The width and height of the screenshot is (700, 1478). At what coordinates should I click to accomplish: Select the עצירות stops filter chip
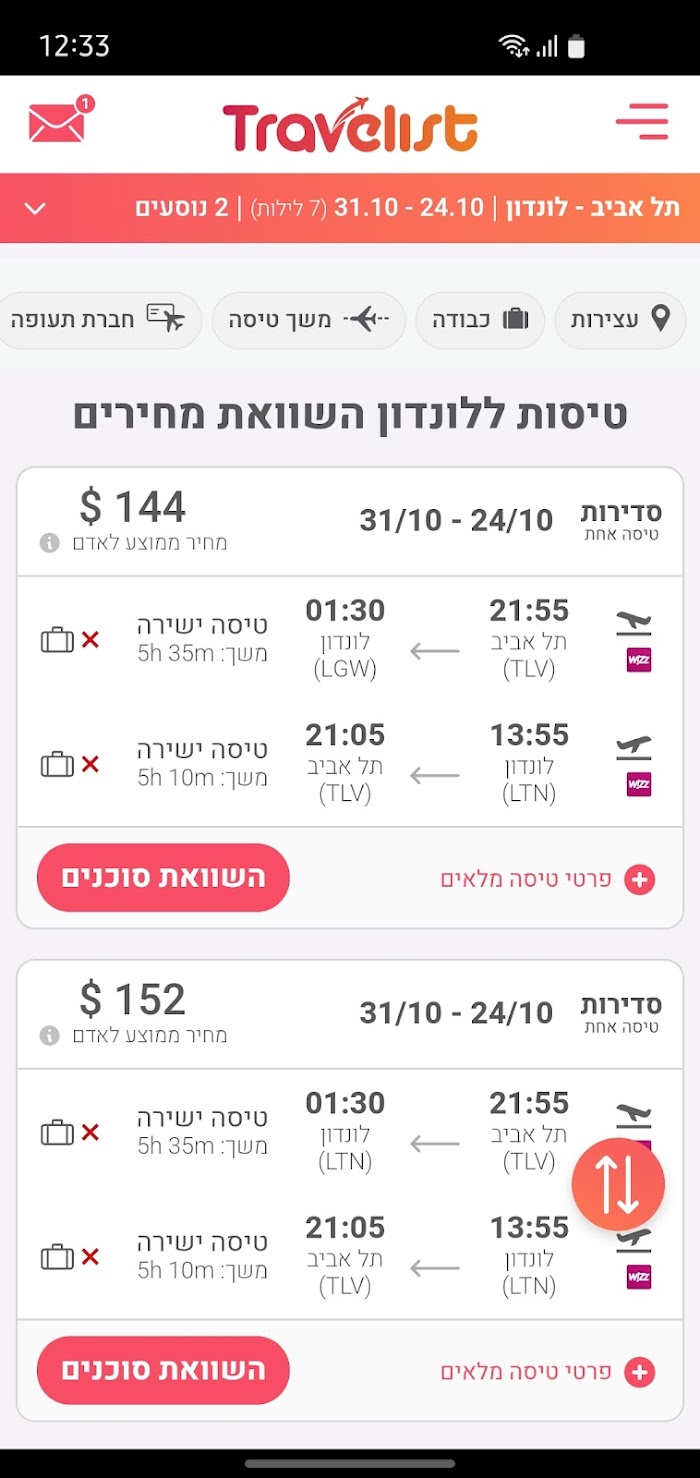(620, 320)
